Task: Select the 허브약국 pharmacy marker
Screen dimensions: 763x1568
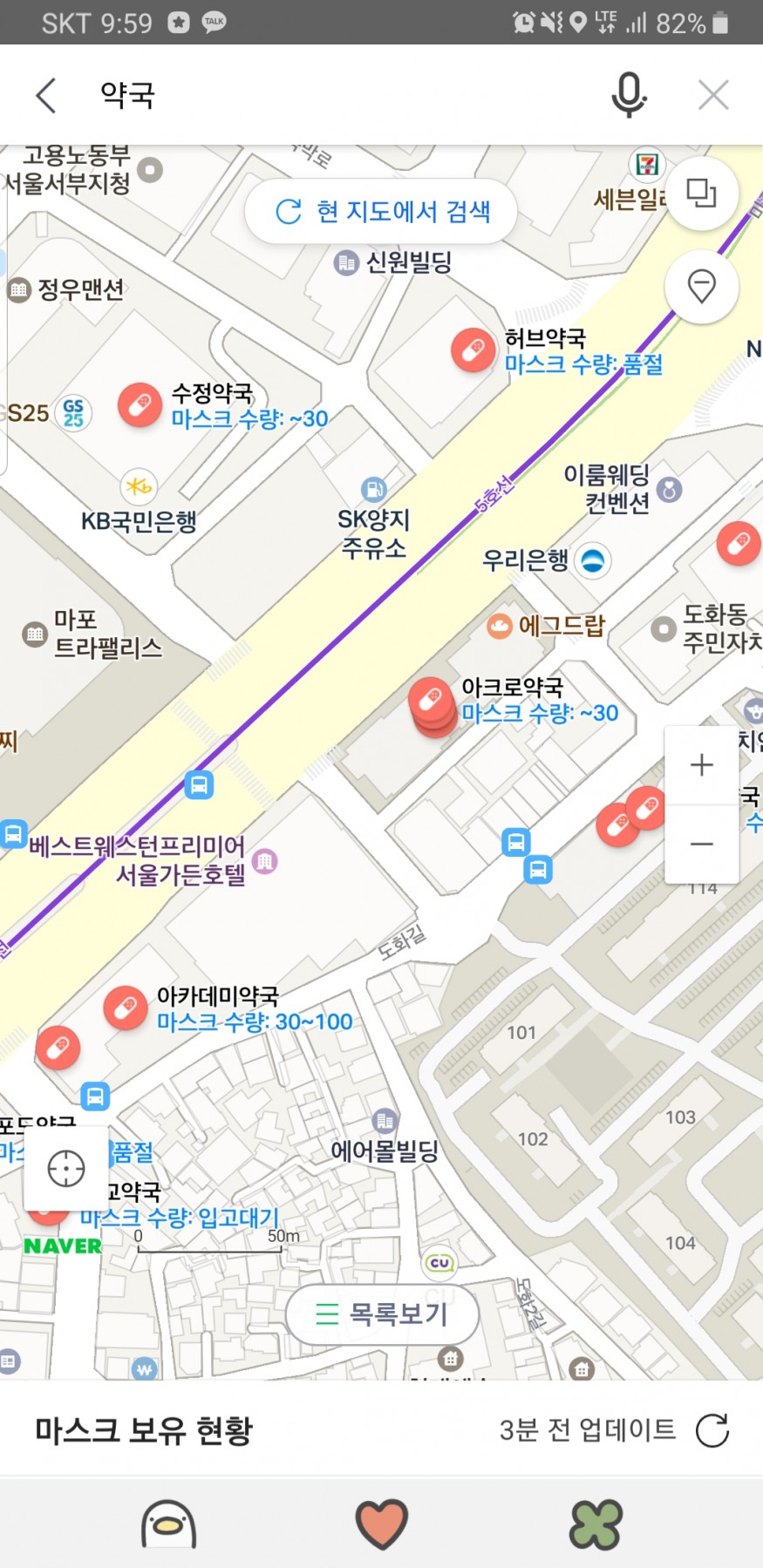Action: tap(473, 350)
